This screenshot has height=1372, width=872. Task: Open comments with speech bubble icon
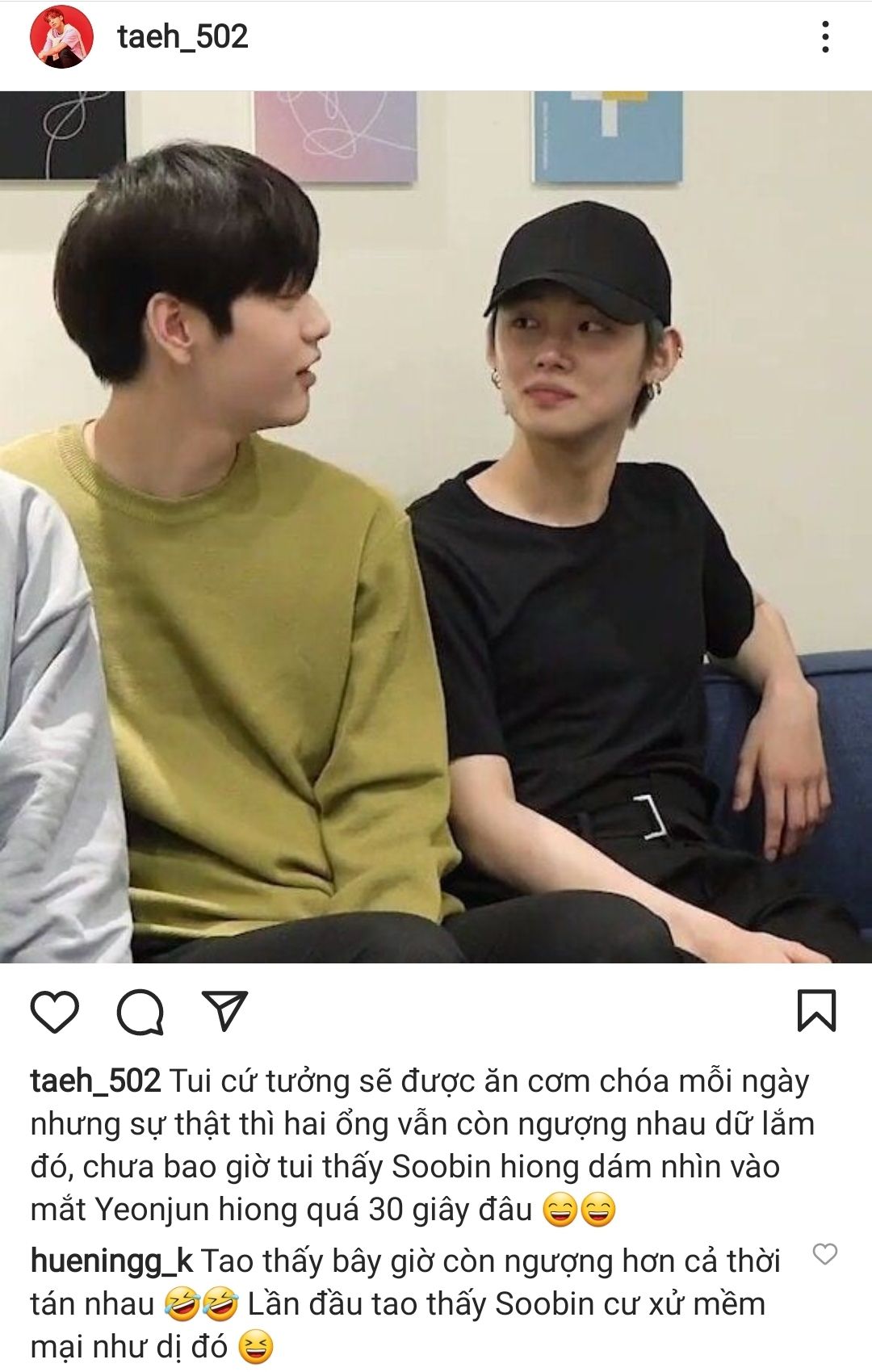140,1011
